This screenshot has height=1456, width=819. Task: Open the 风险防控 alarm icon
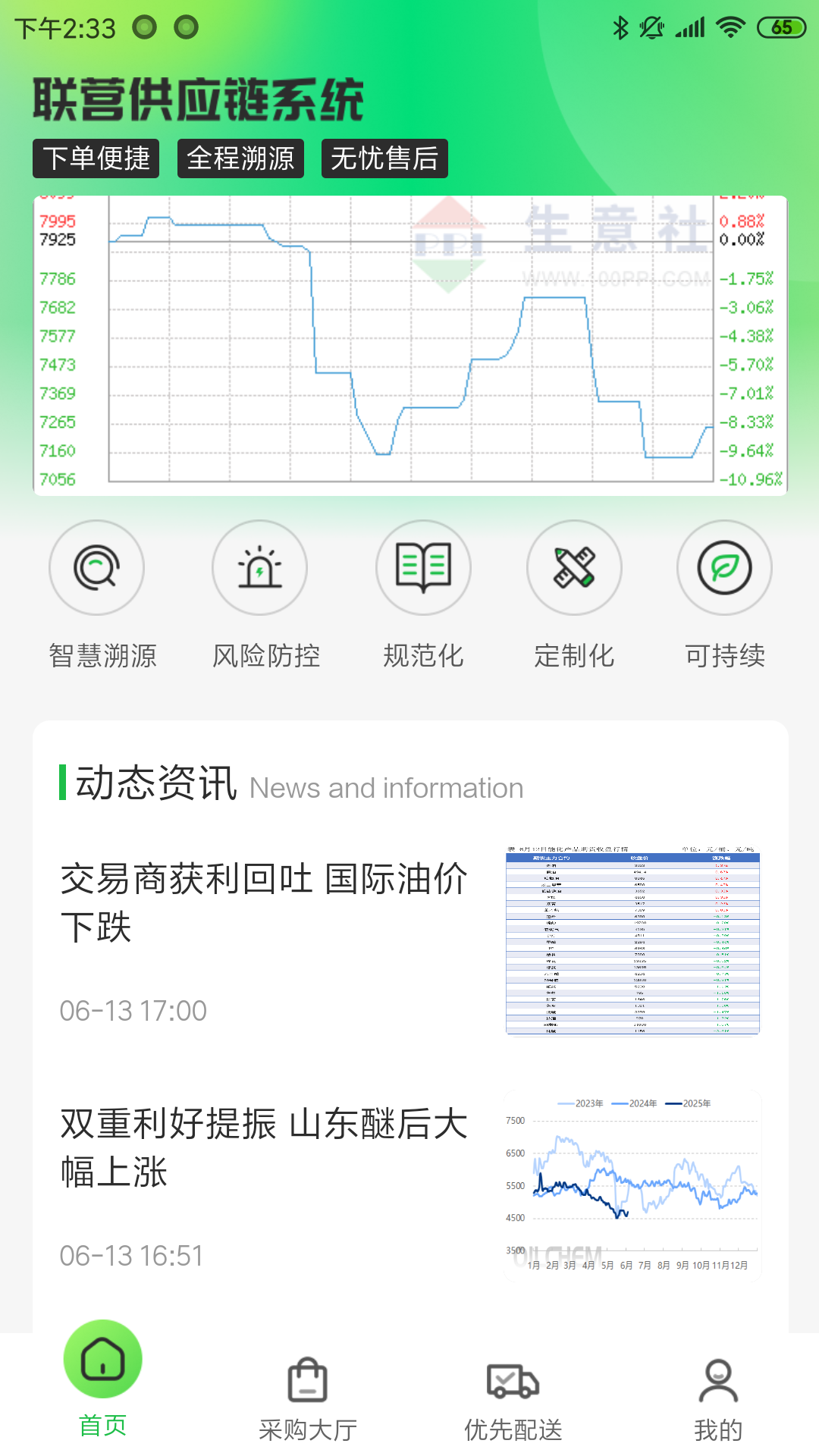tap(259, 567)
